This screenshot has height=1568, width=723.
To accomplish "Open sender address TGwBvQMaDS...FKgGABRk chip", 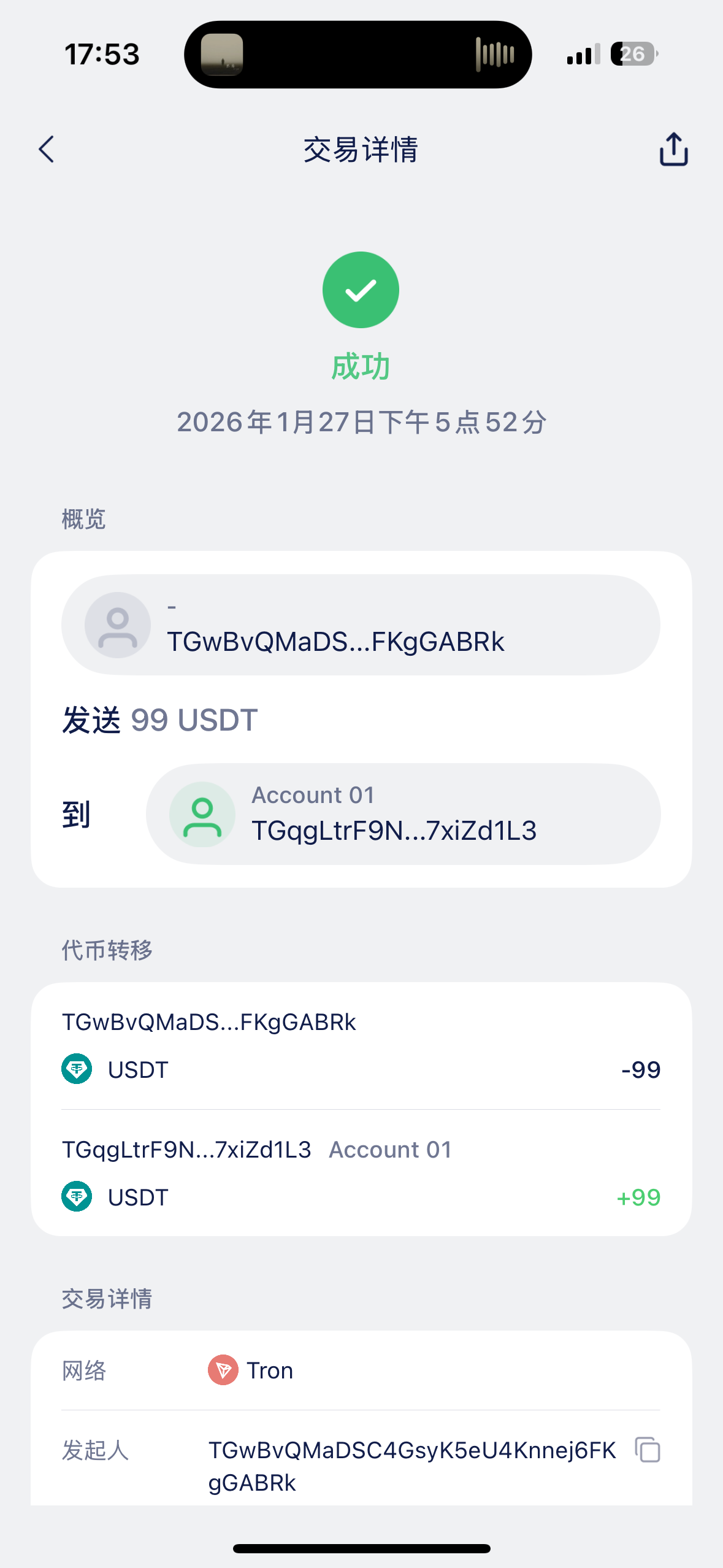I will point(361,625).
